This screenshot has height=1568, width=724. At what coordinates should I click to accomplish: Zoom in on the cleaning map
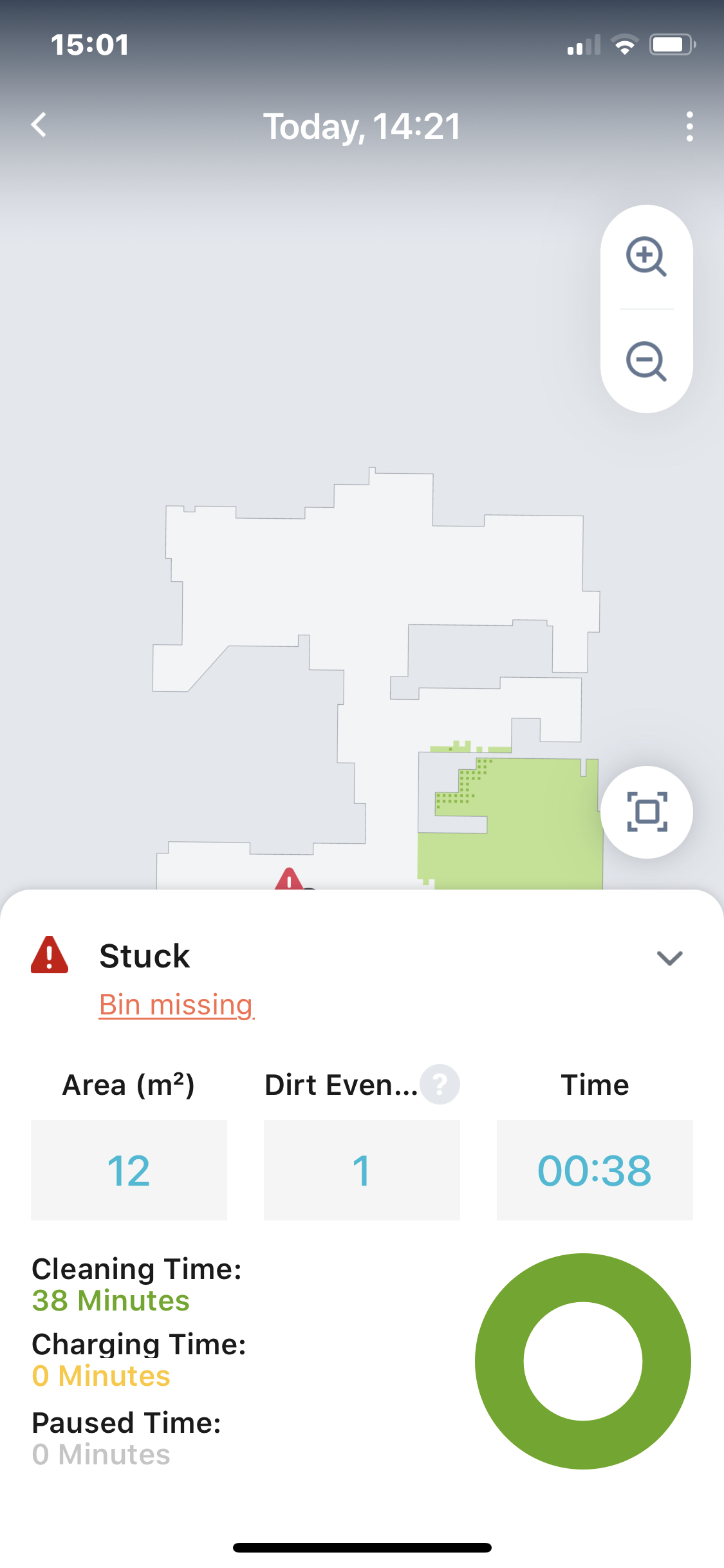point(646,257)
